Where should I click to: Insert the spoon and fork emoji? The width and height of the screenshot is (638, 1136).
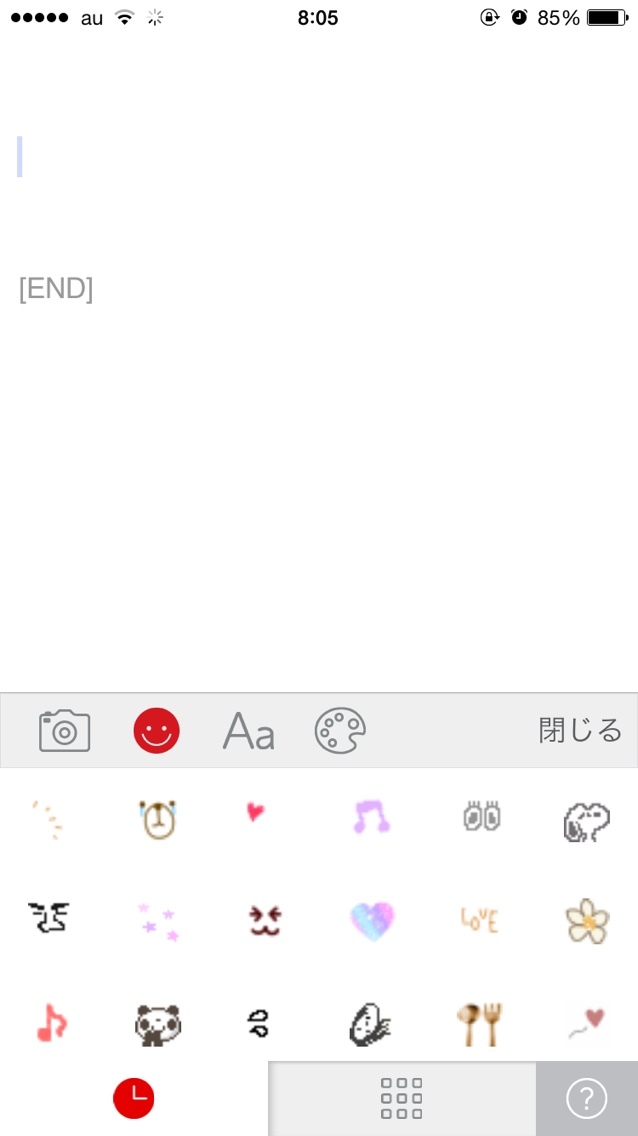pos(480,1024)
